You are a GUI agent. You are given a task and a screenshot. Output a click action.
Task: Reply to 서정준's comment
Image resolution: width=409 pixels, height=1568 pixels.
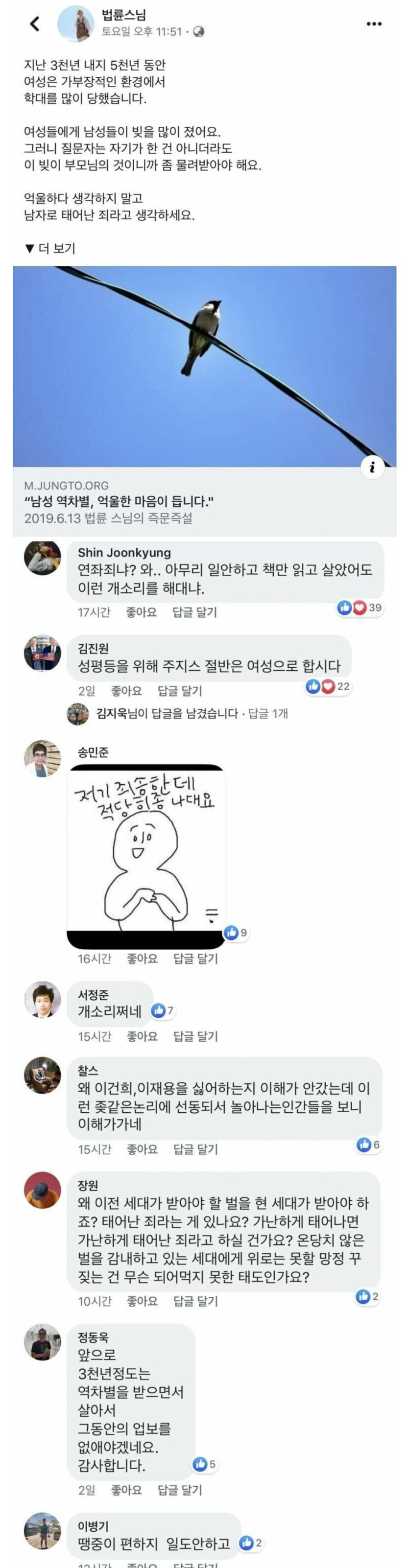(x=195, y=1036)
